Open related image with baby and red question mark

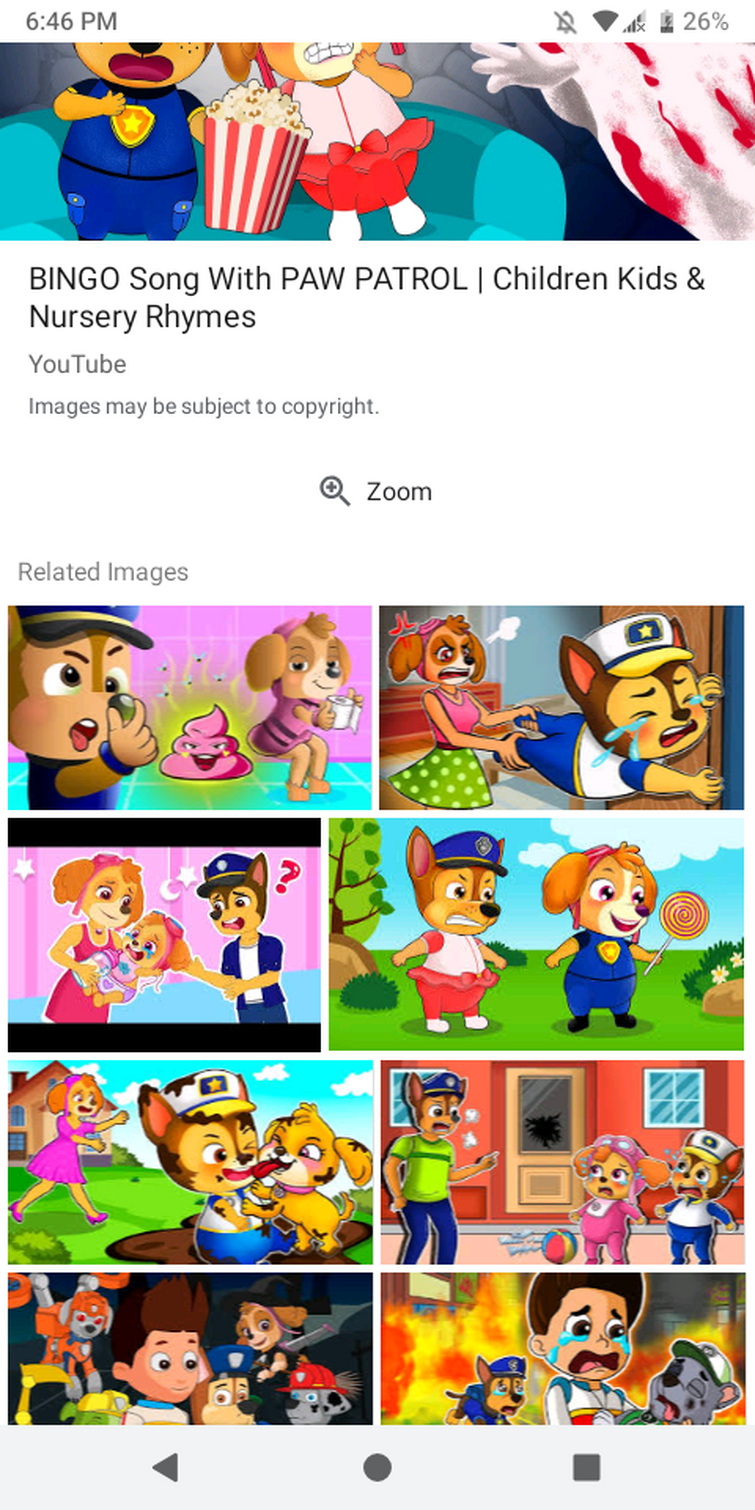tap(165, 935)
